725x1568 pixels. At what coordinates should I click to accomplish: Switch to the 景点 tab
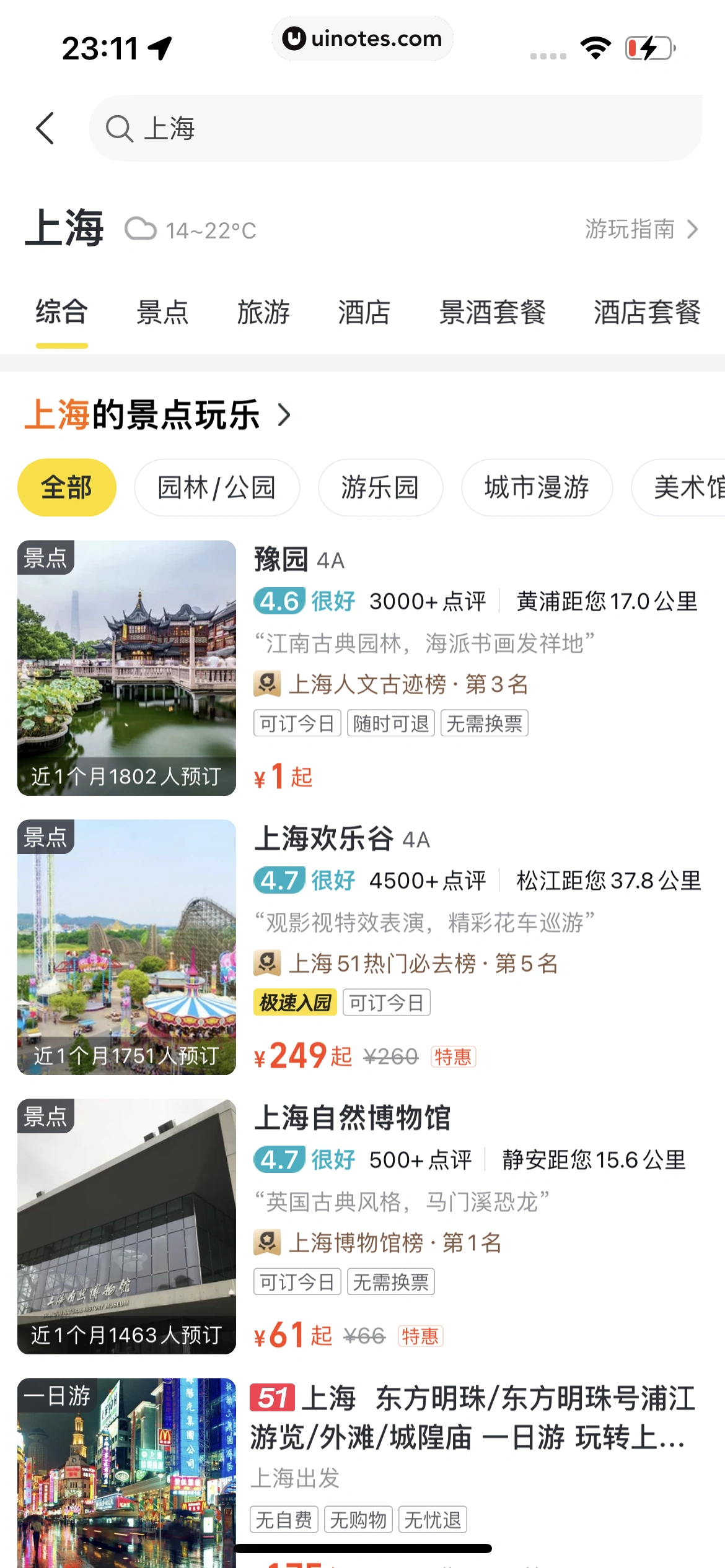(x=162, y=312)
